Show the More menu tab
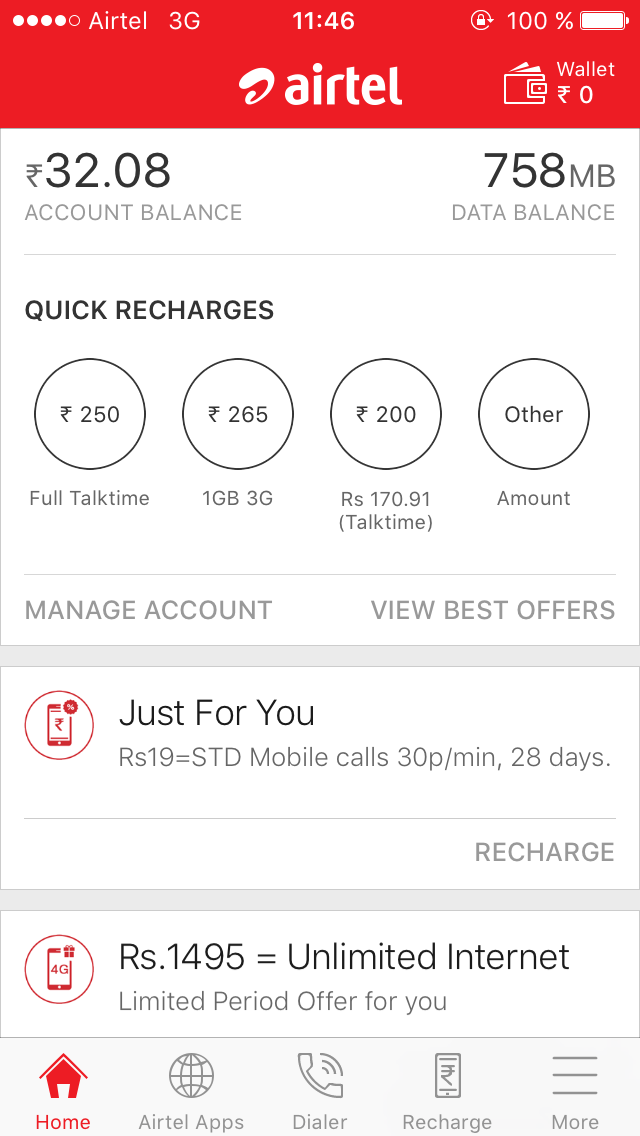This screenshot has width=640, height=1136. [575, 1090]
